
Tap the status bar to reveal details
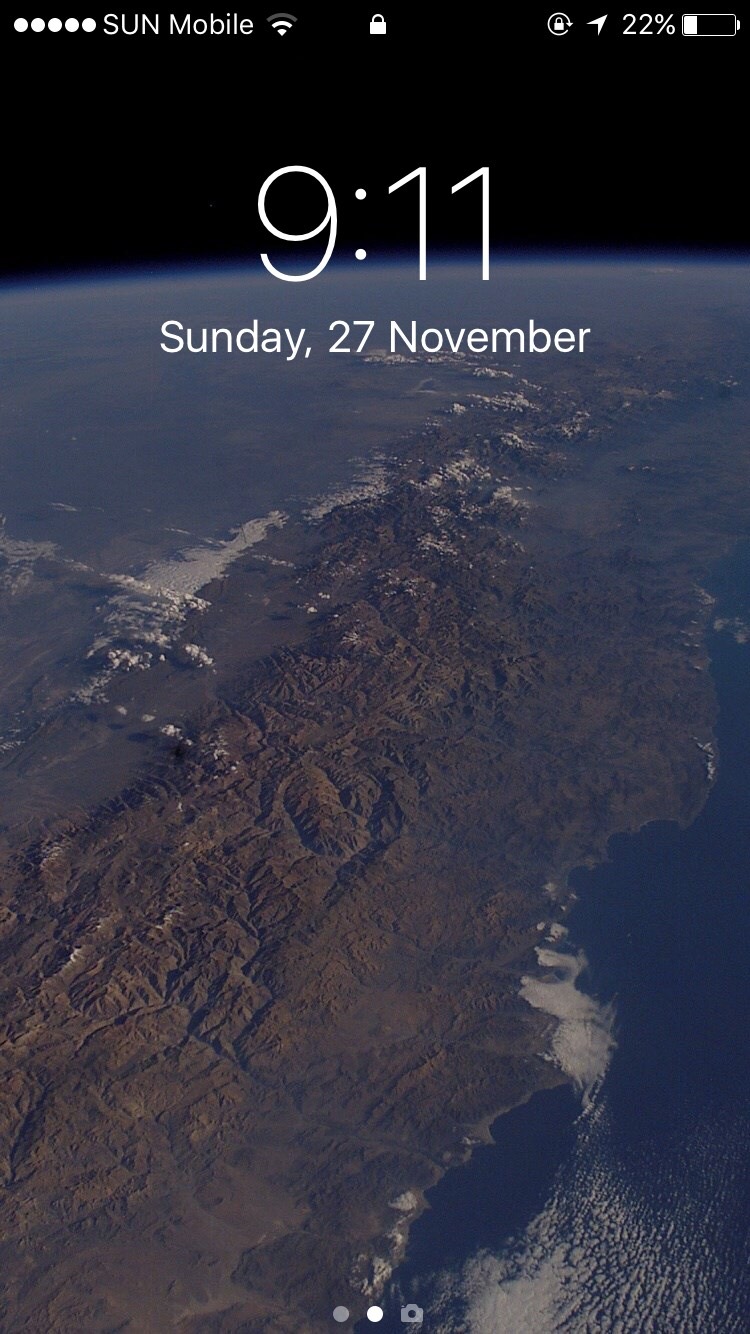click(375, 25)
